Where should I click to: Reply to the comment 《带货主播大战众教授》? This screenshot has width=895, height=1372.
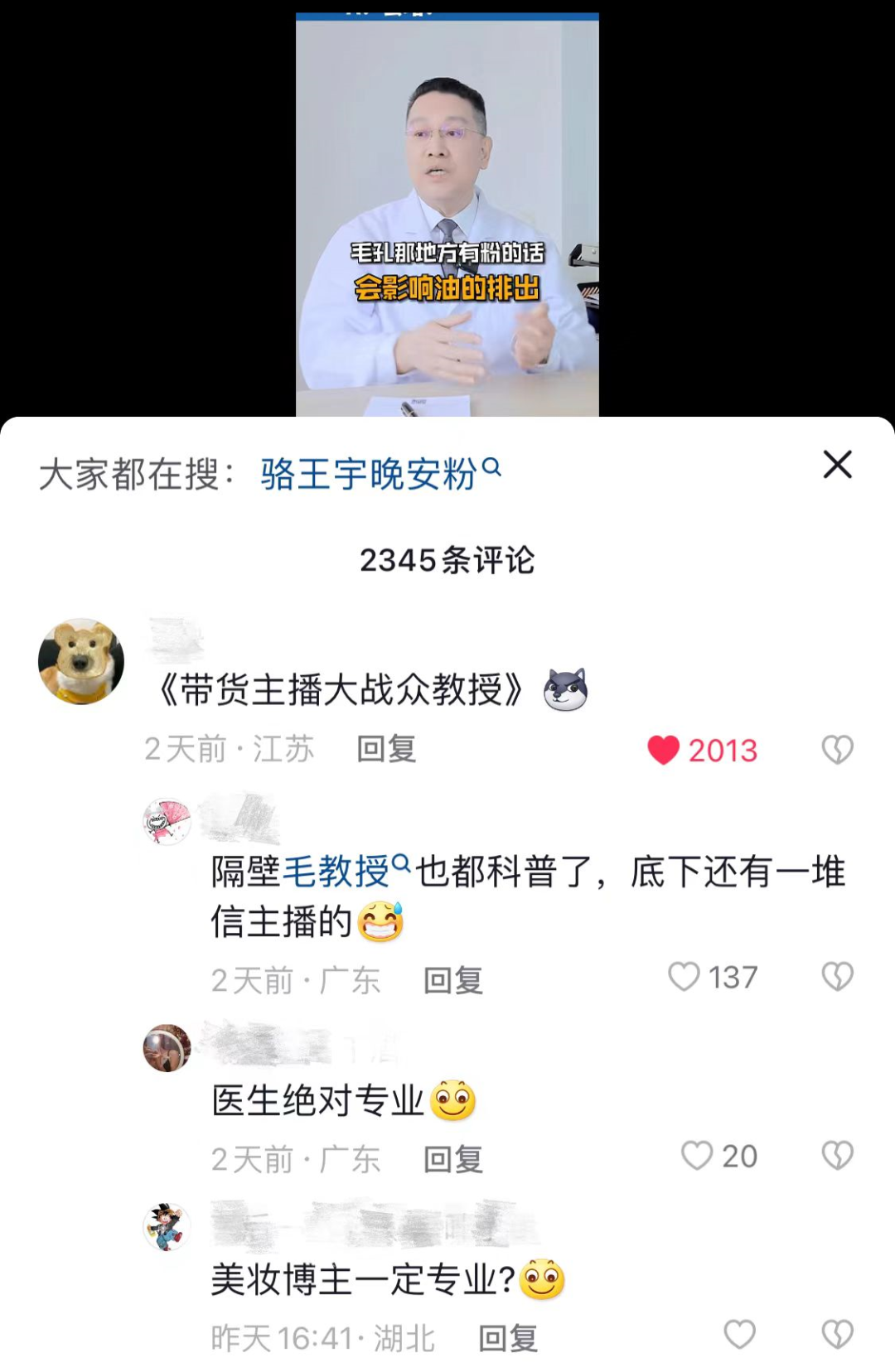pos(386,749)
